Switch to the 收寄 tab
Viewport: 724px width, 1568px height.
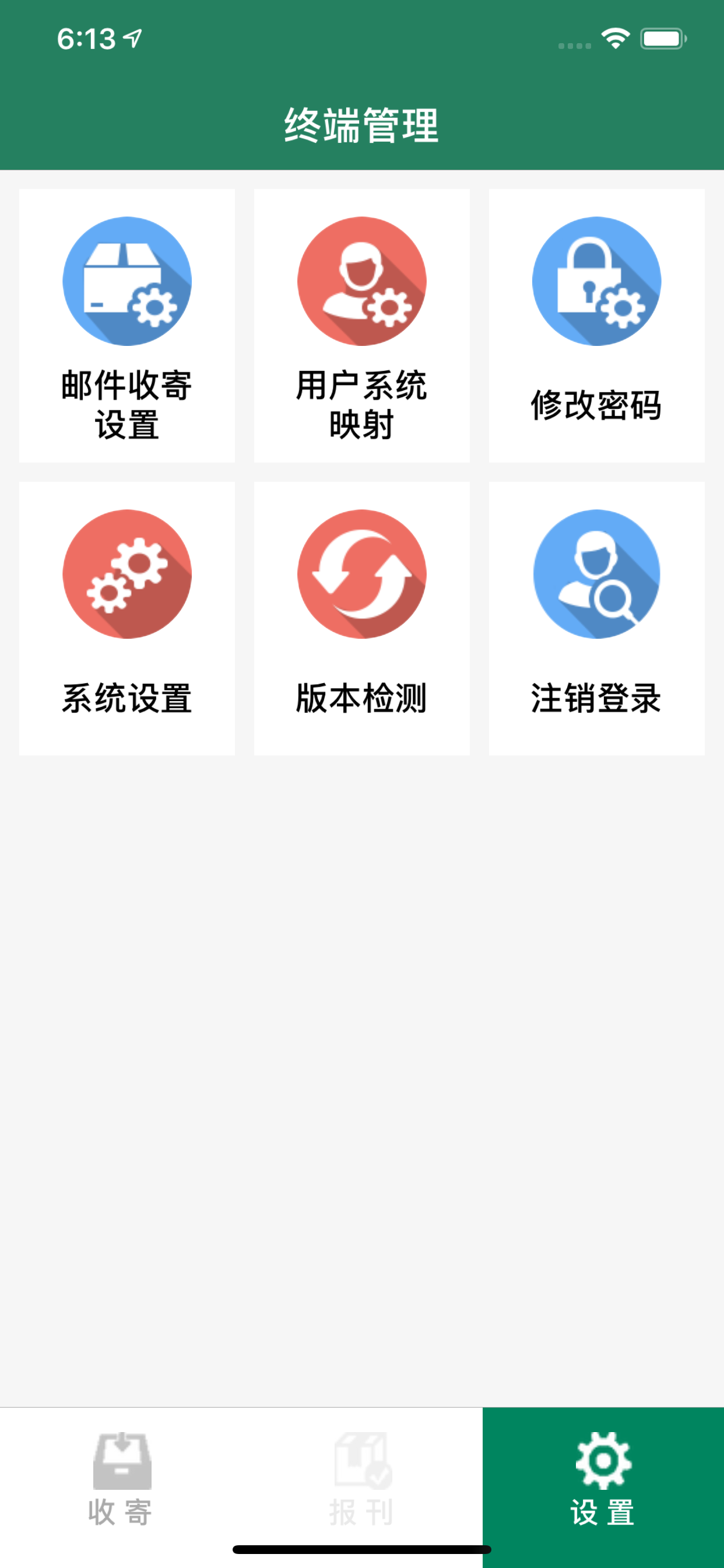[121, 1486]
